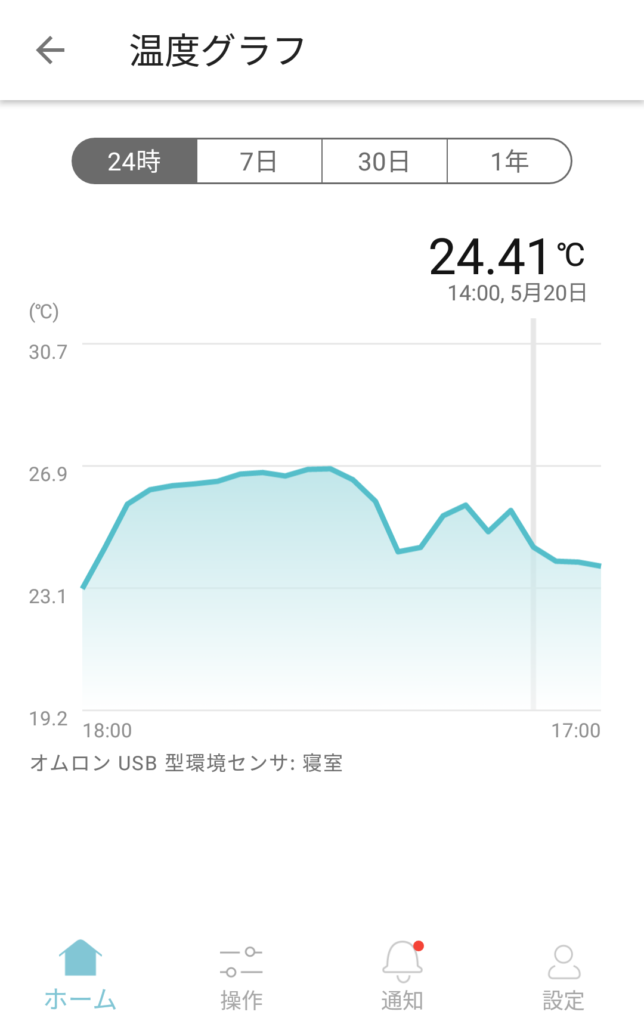644x1024 pixels.
Task: Open the 設定 tab
Action: click(x=564, y=975)
